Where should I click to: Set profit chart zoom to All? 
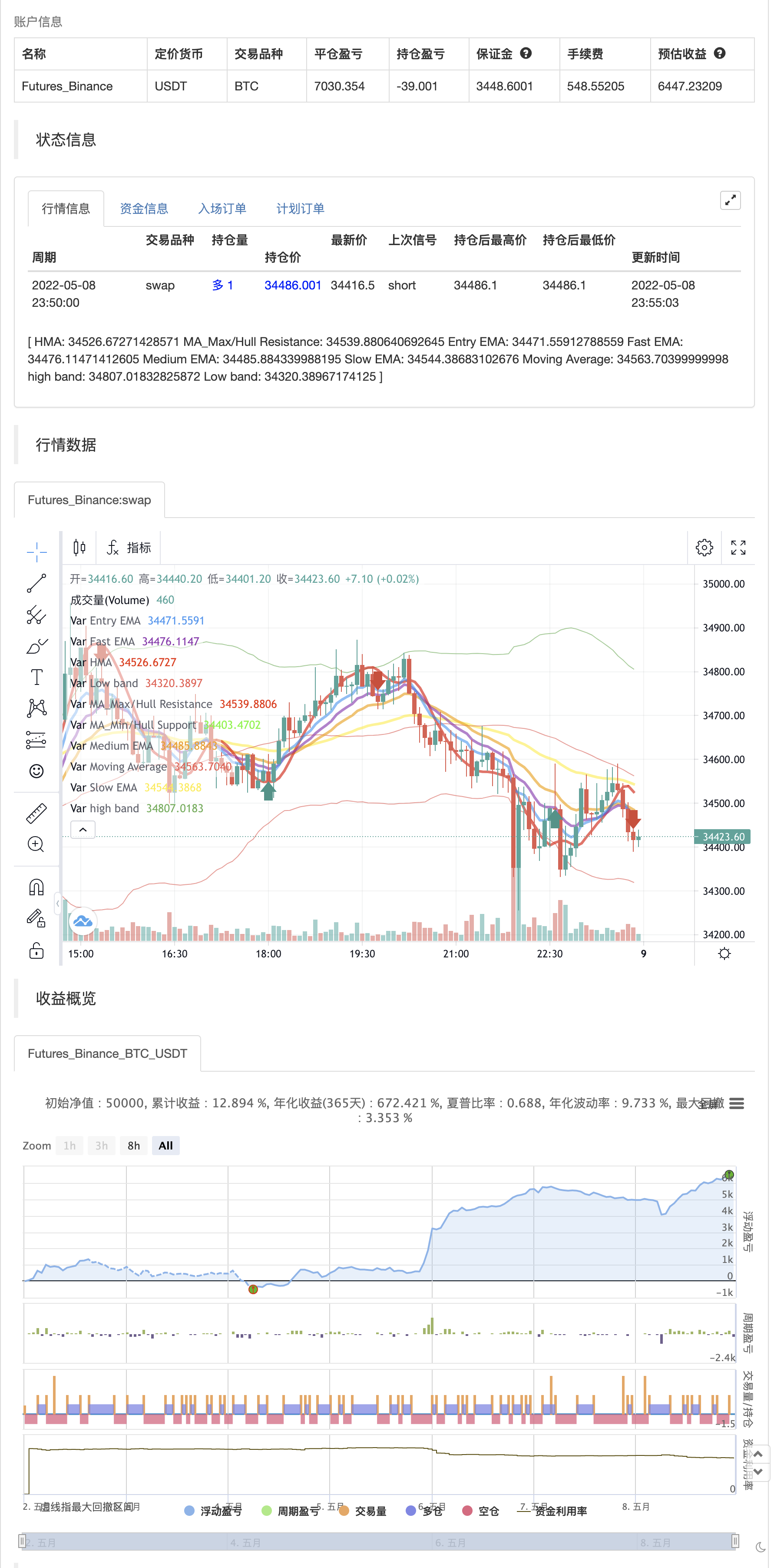pyautogui.click(x=165, y=1146)
